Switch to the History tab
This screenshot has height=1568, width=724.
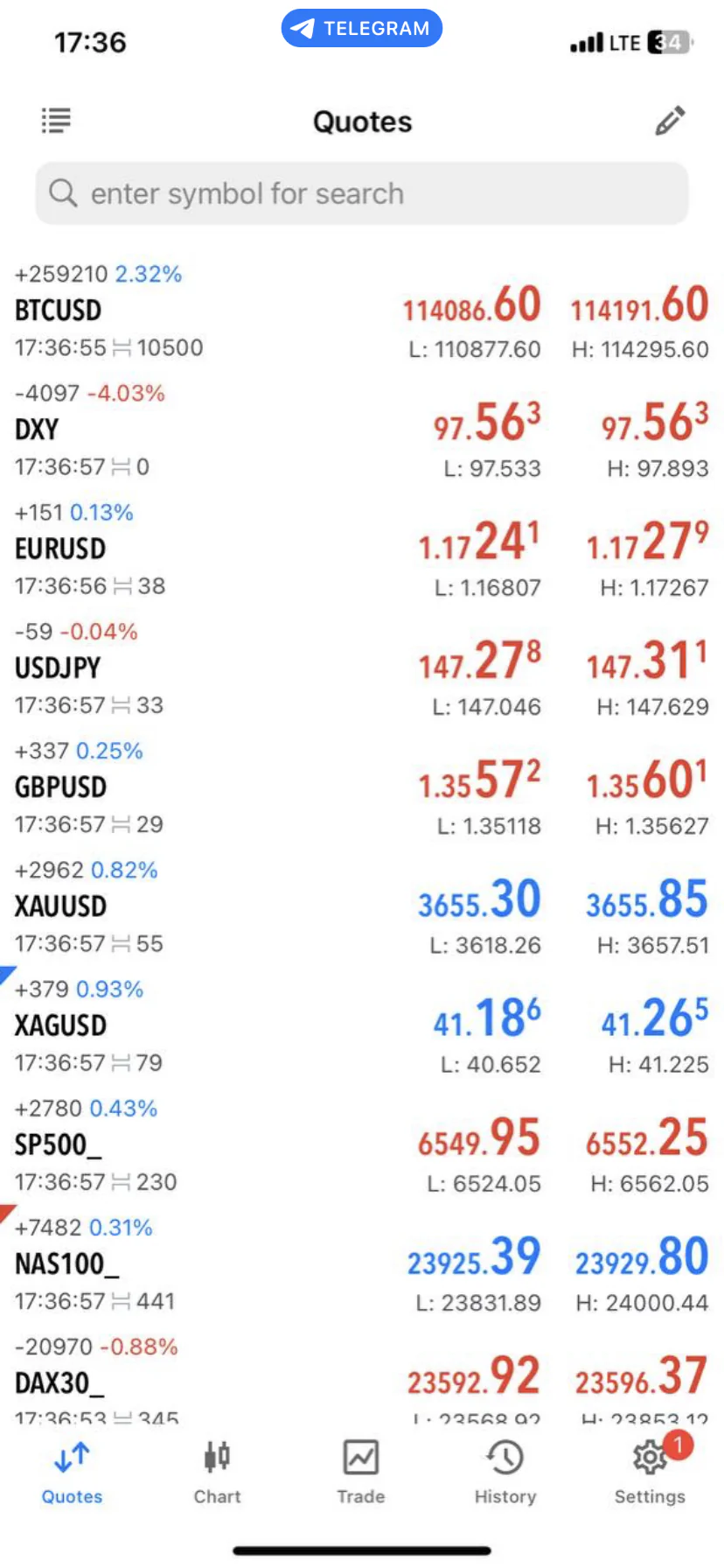pos(505,1472)
